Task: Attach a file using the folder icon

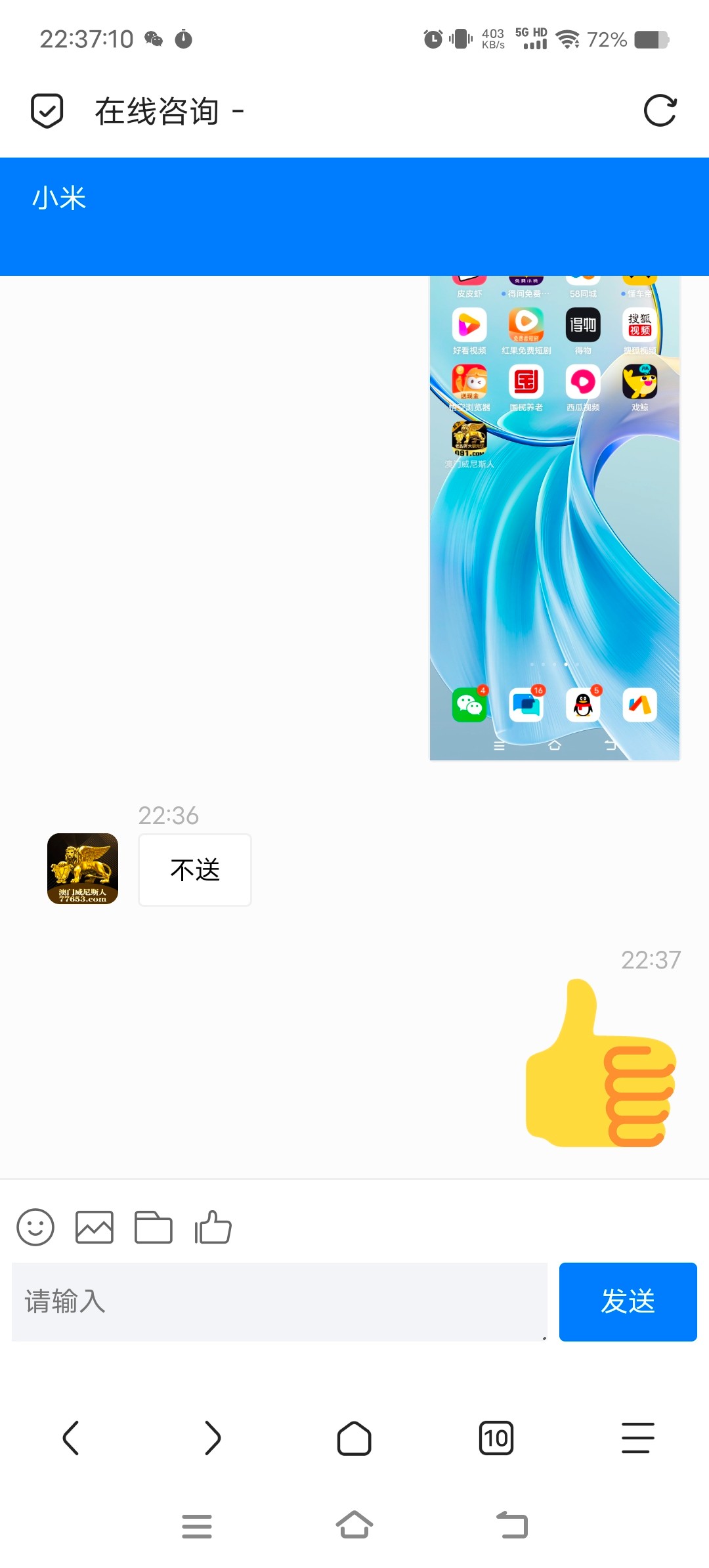Action: tap(154, 1227)
